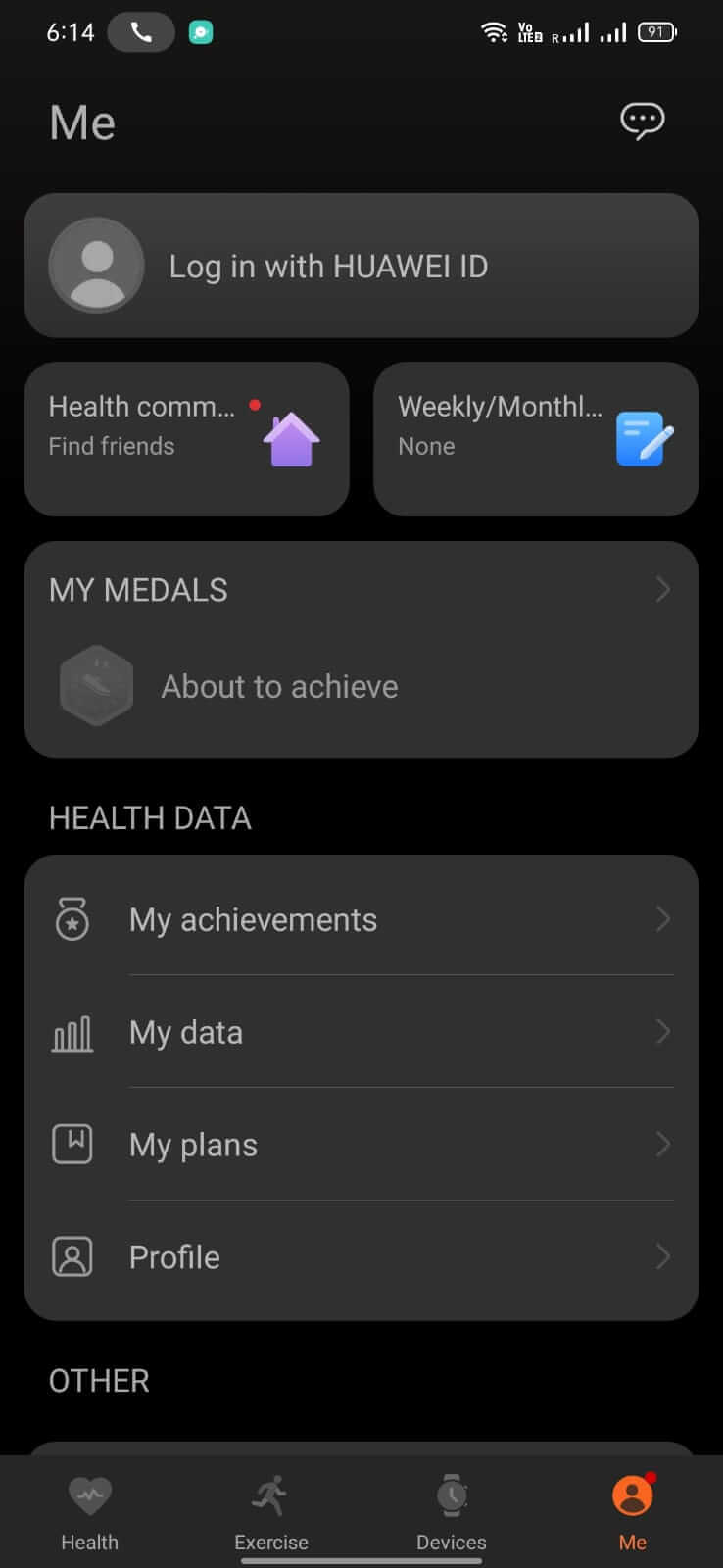Open Find friends in Health community
This screenshot has height=1568, width=723.
click(x=112, y=446)
